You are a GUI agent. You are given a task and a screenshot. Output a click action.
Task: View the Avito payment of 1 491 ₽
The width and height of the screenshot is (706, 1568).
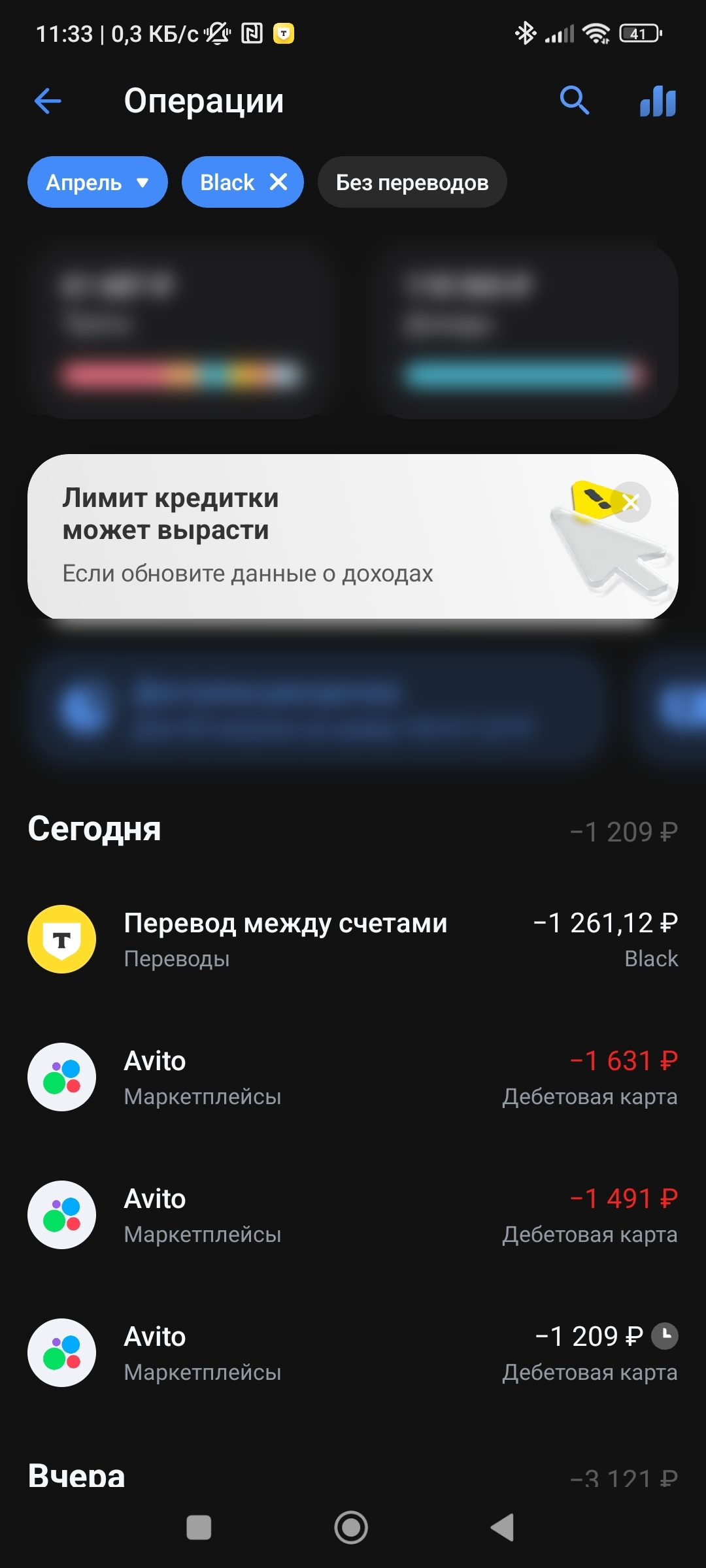(353, 1215)
